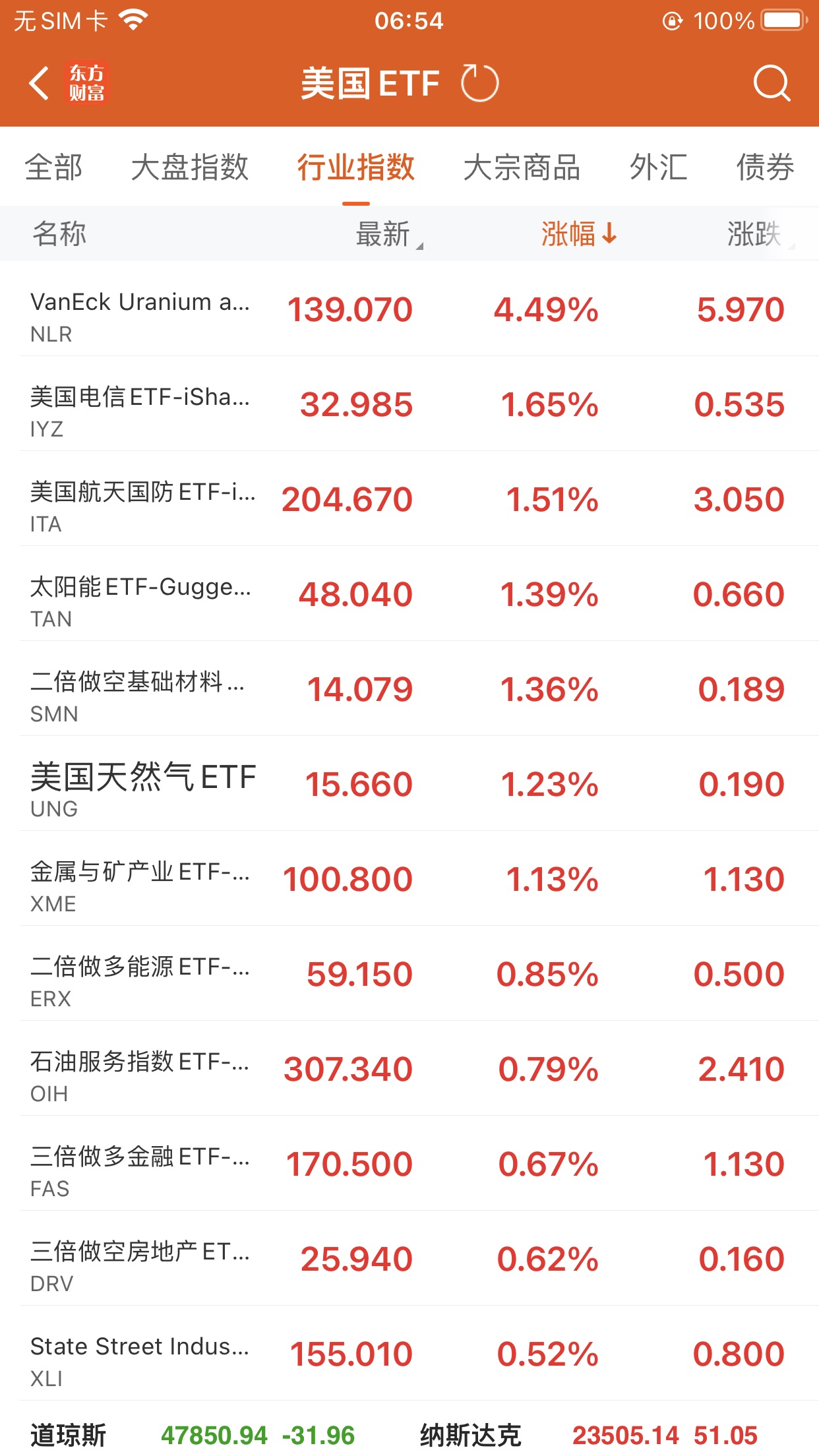Go back to the previous page
The image size is (819, 1456).
40,84
